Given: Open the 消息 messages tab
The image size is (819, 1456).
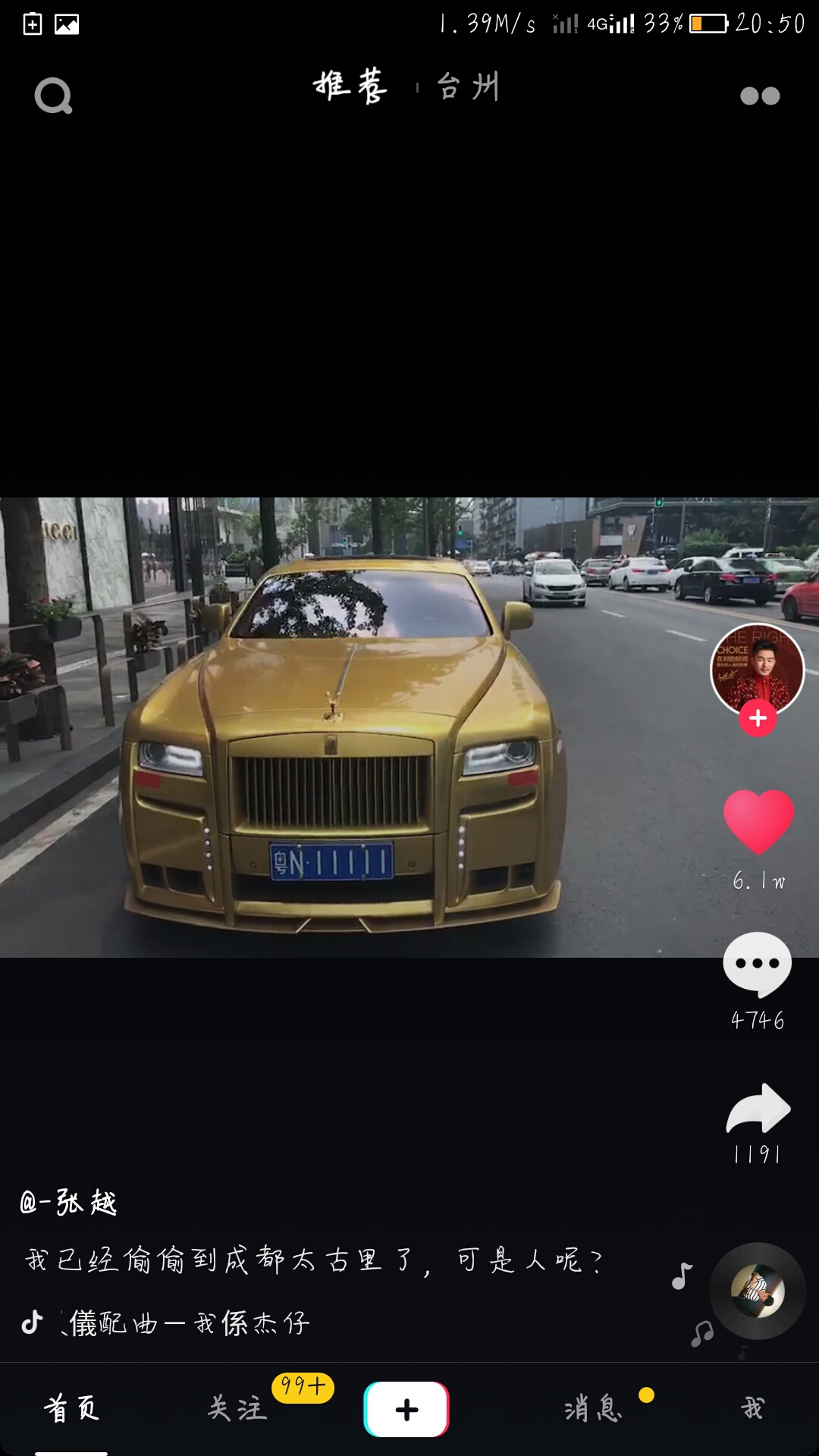Looking at the screenshot, I should 593,1409.
